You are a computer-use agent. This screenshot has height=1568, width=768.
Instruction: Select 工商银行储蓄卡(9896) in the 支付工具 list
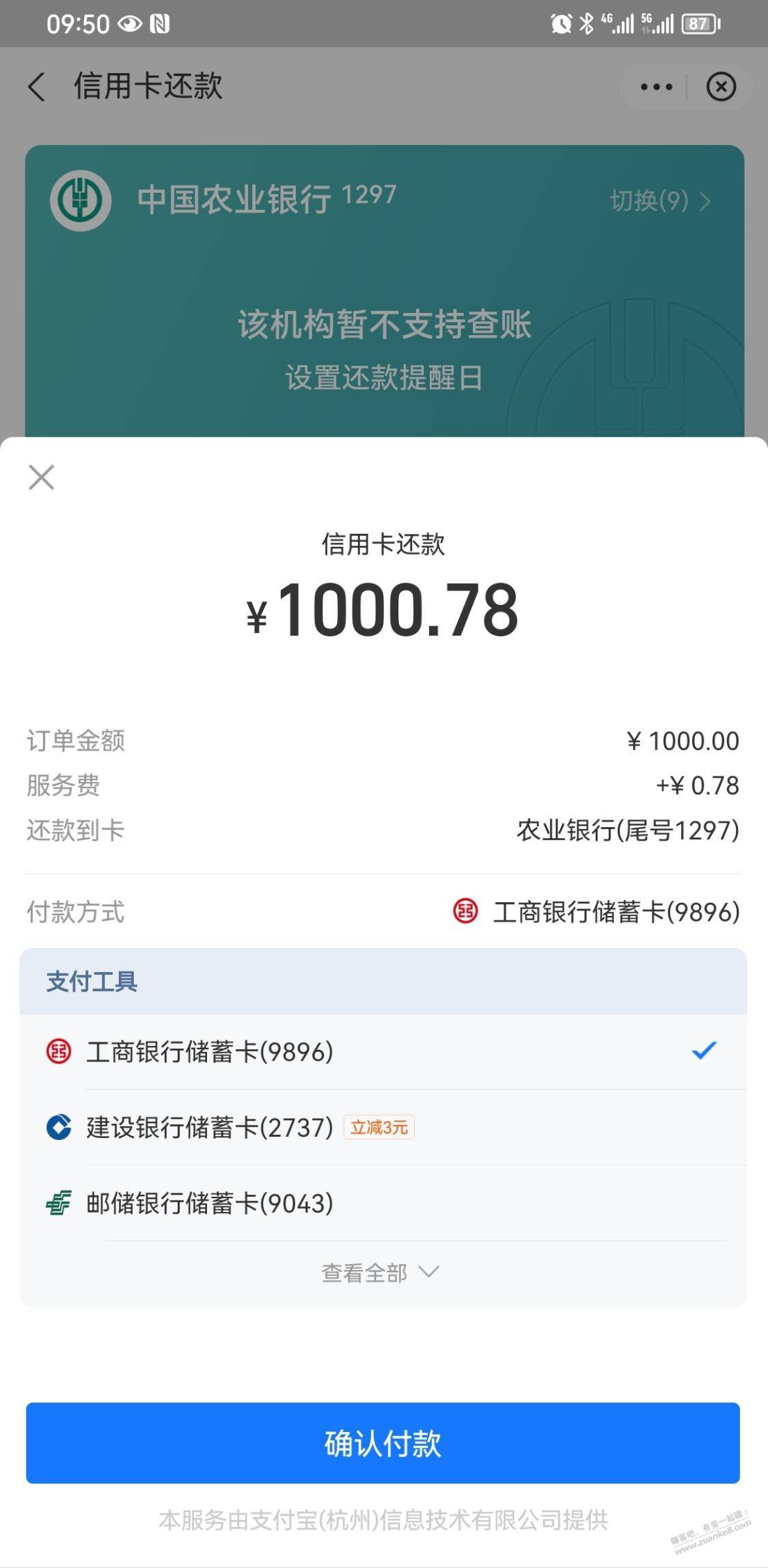tap(383, 1051)
